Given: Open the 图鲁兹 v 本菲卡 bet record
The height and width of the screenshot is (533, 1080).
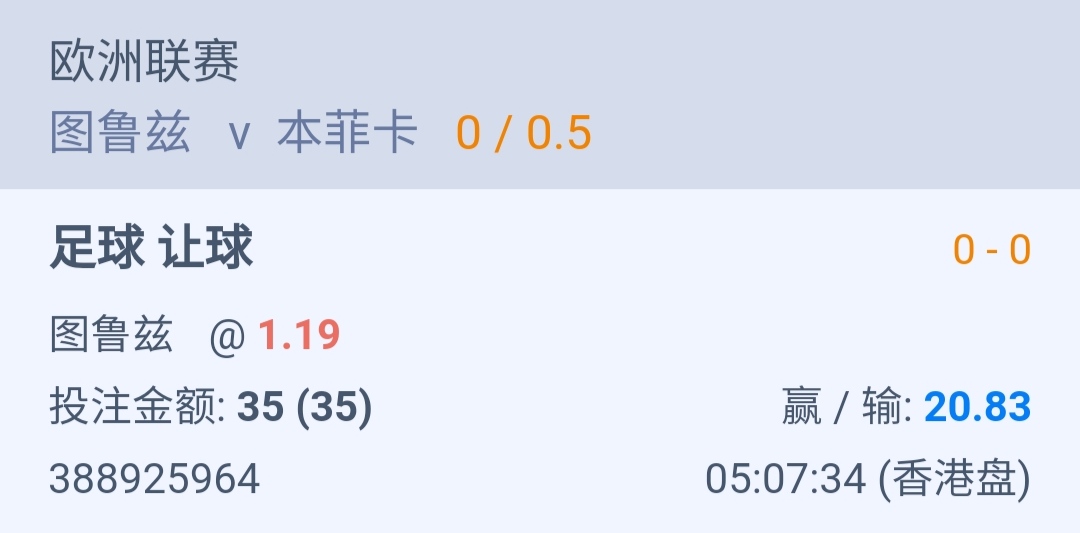Looking at the screenshot, I should pos(234,134).
